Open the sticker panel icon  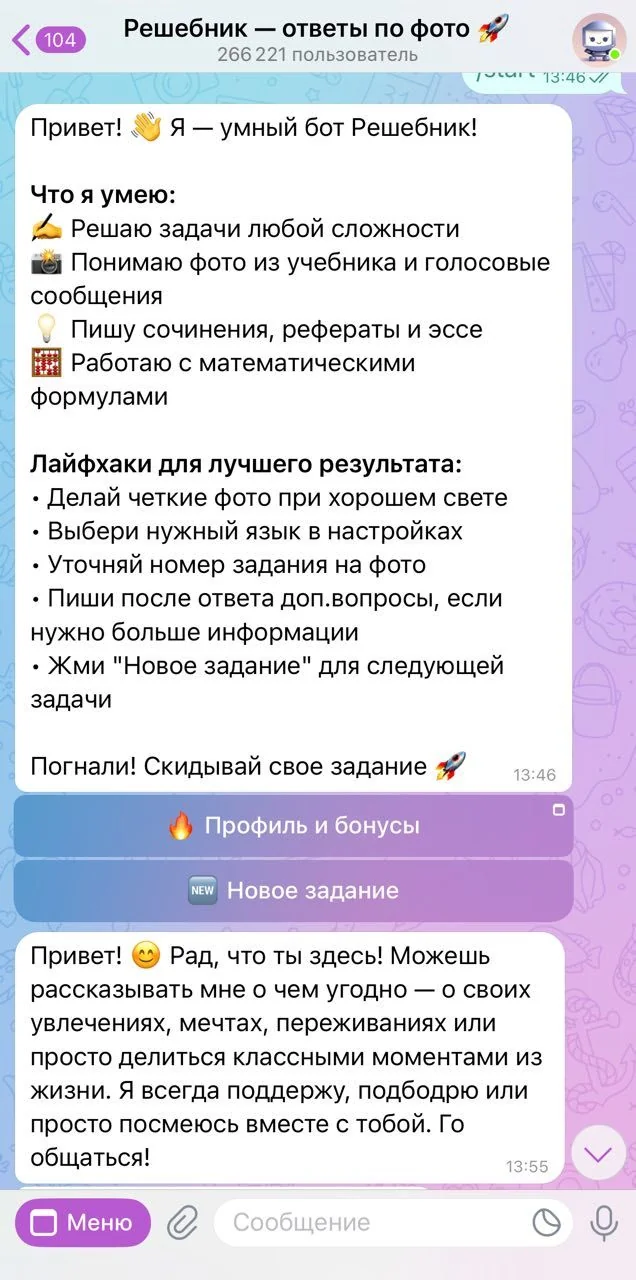pos(546,1223)
